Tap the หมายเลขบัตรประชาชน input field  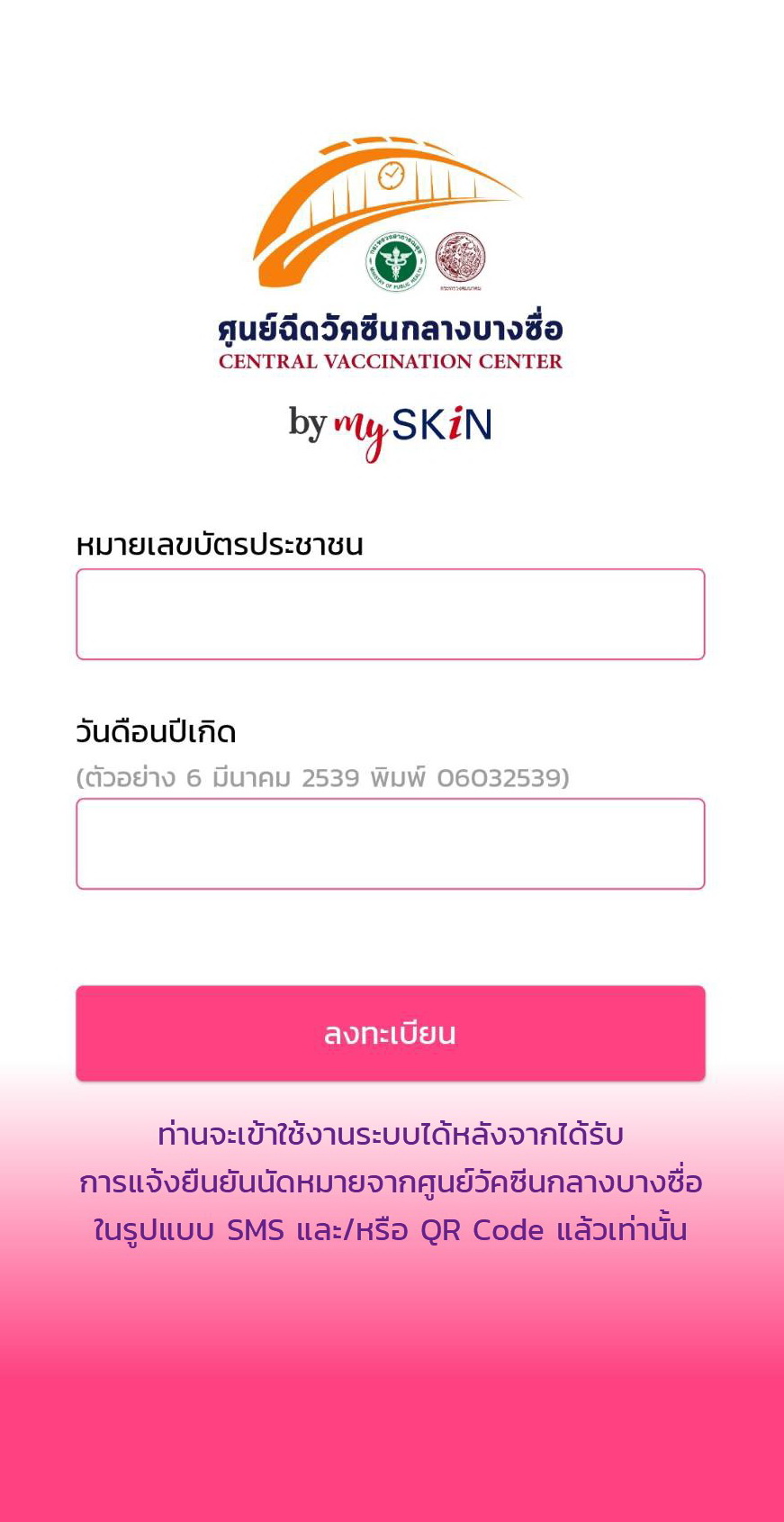pos(390,614)
